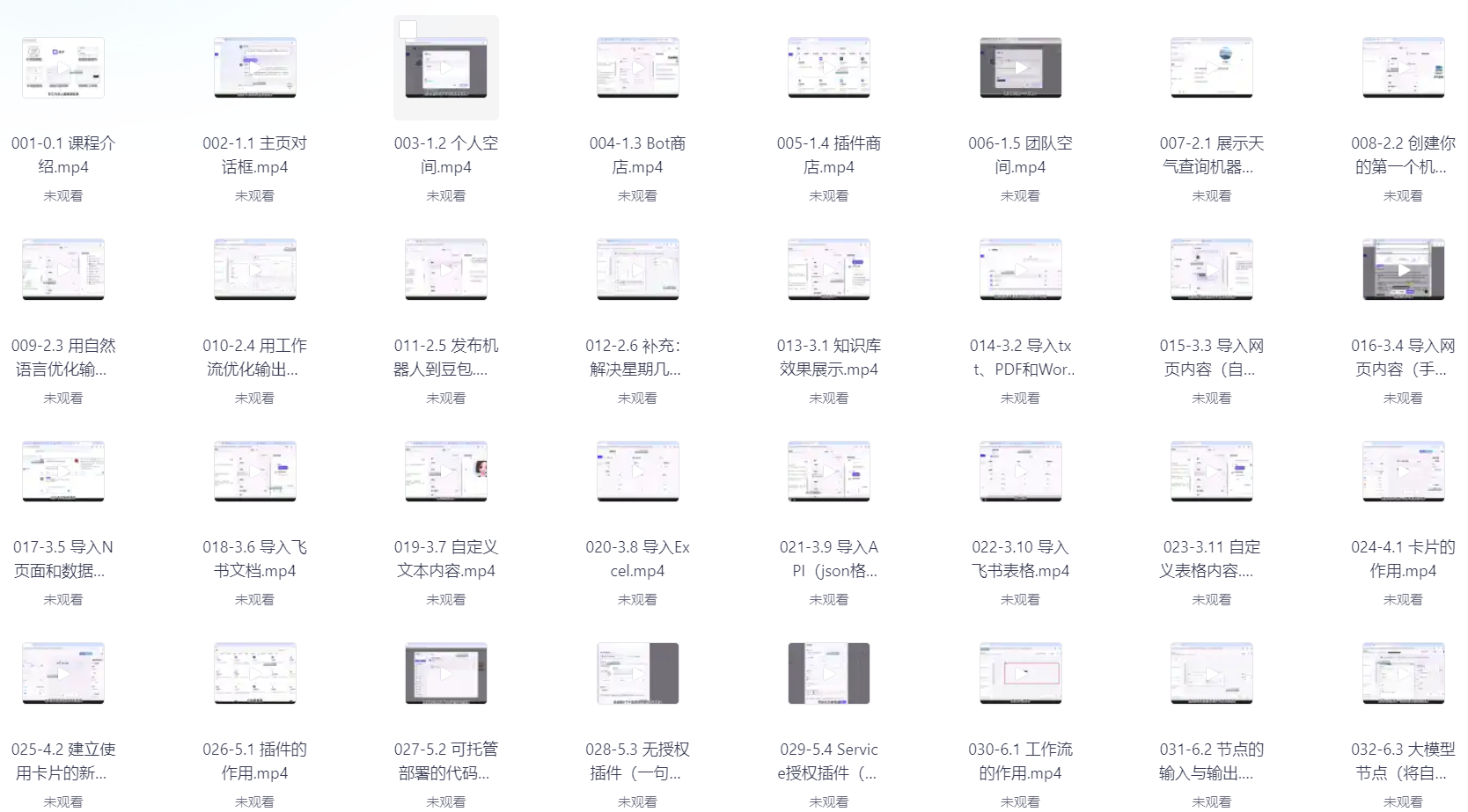Open 020-3.8 导入Excel.mp4

(637, 472)
